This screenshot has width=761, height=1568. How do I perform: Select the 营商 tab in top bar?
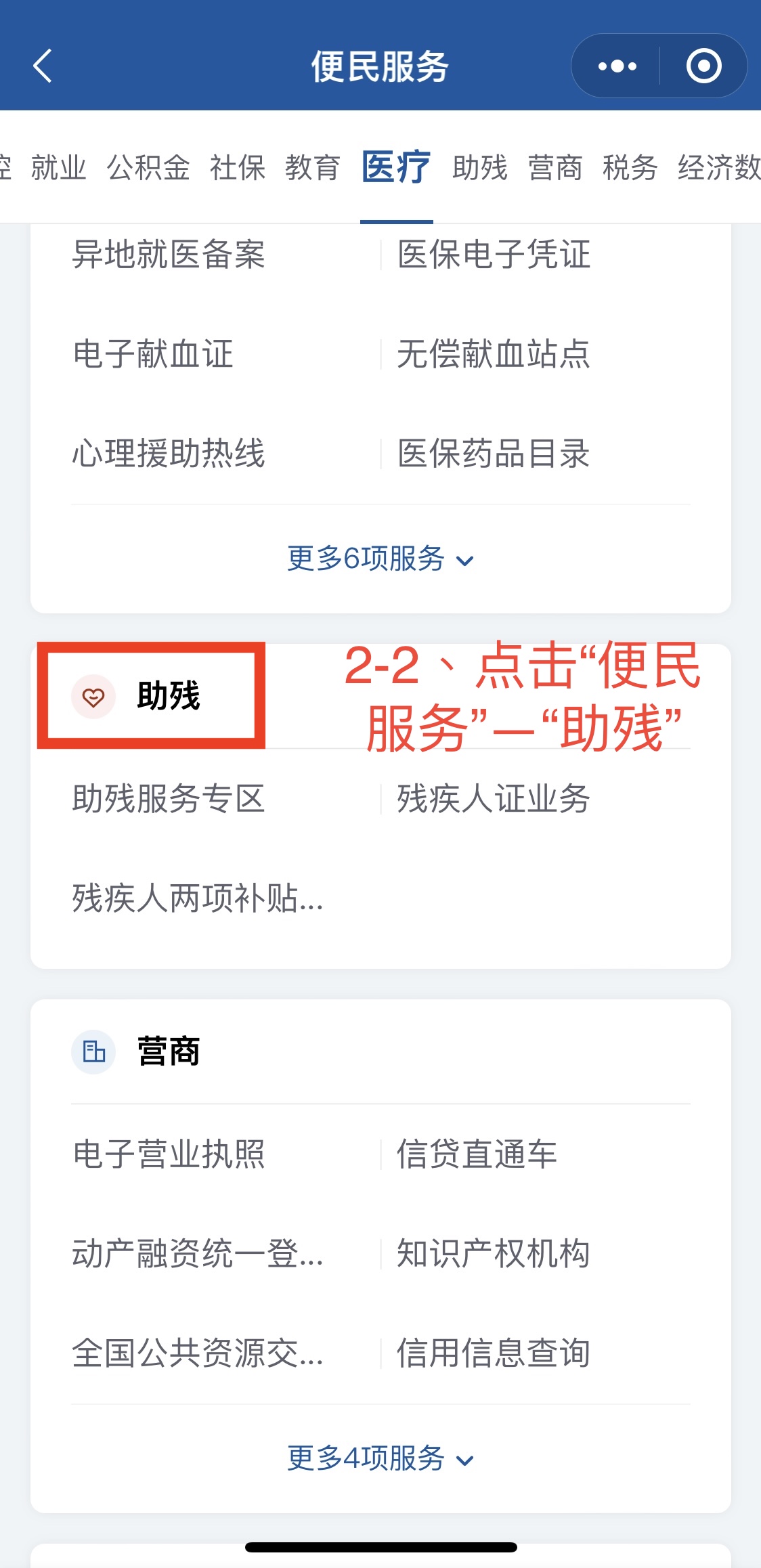[555, 167]
